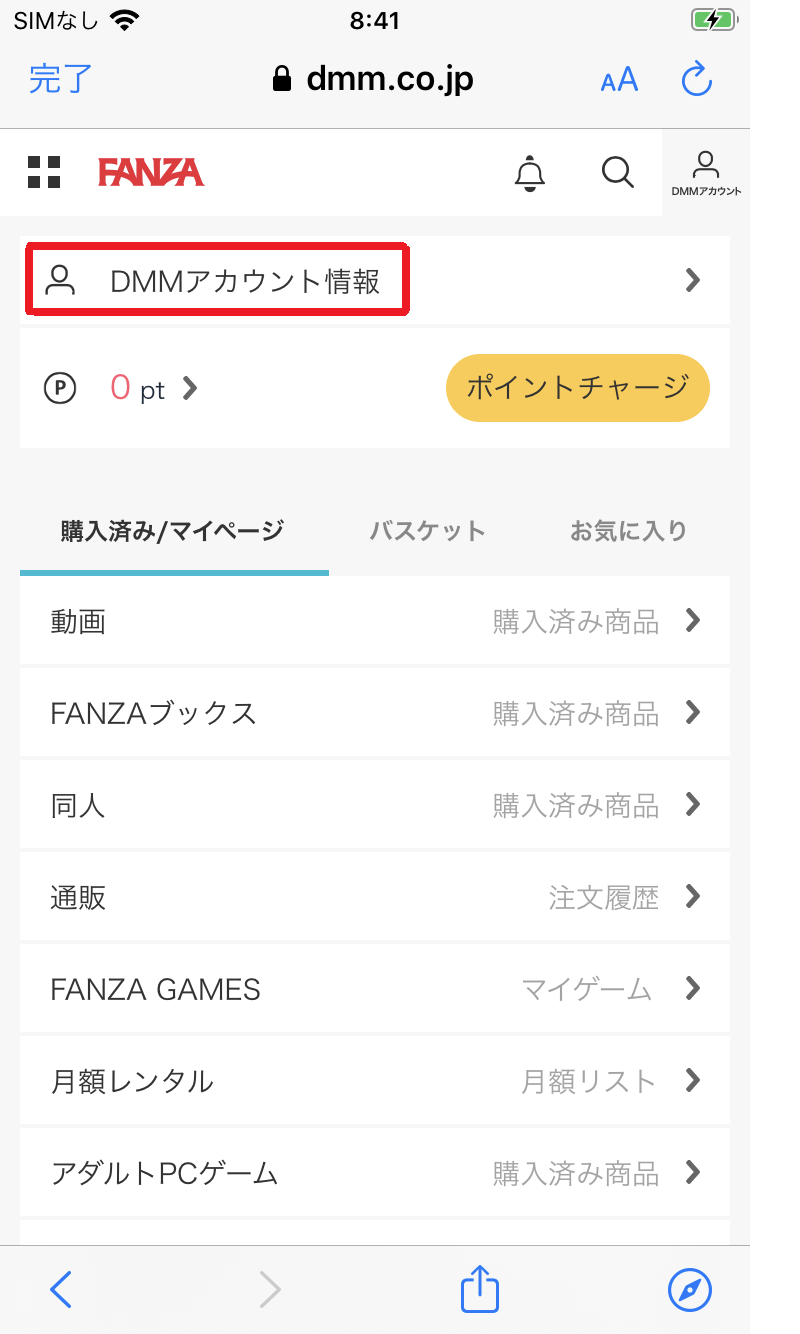Select the 購入済み/マイページ tab
The image size is (800, 1334).
tap(173, 531)
